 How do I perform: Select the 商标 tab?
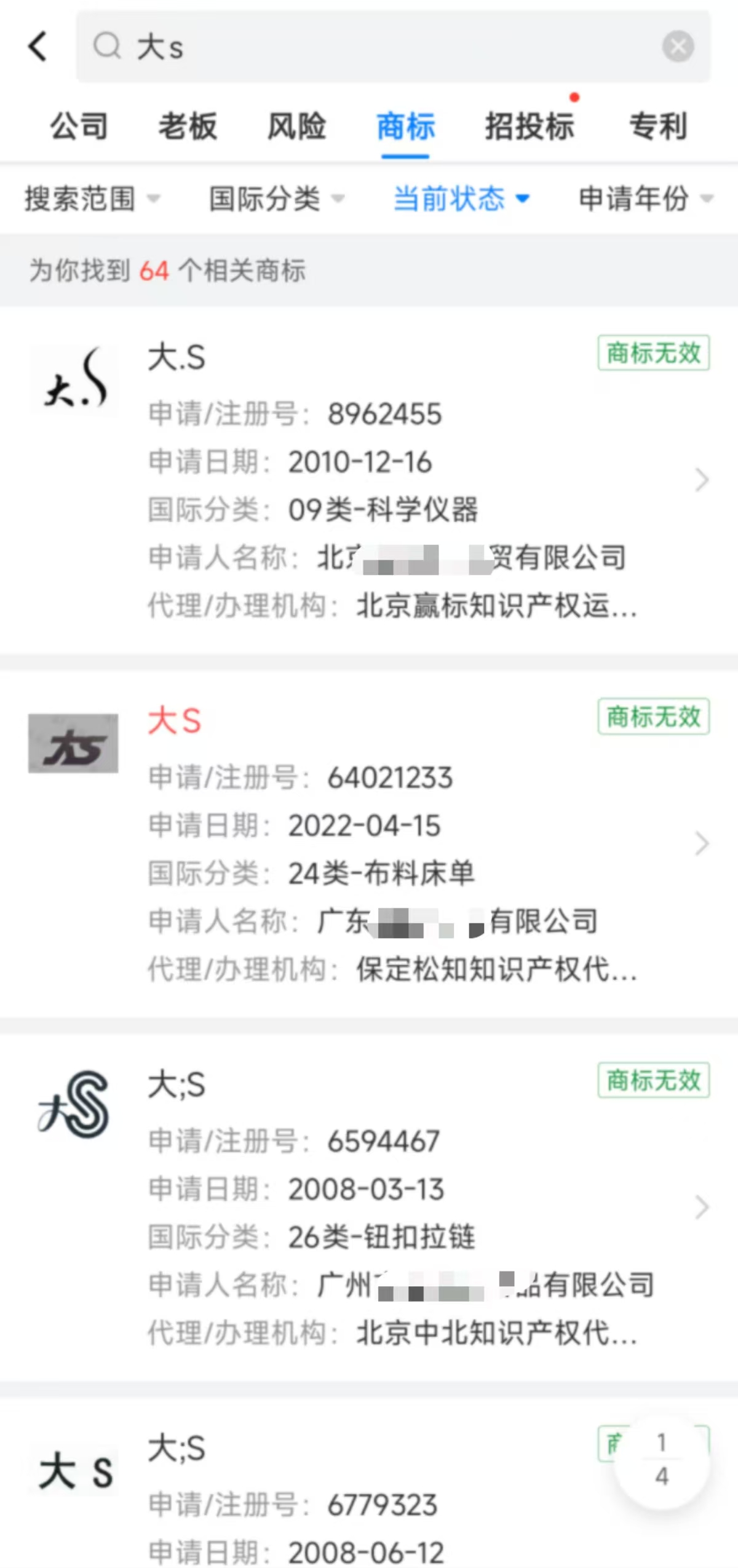405,126
